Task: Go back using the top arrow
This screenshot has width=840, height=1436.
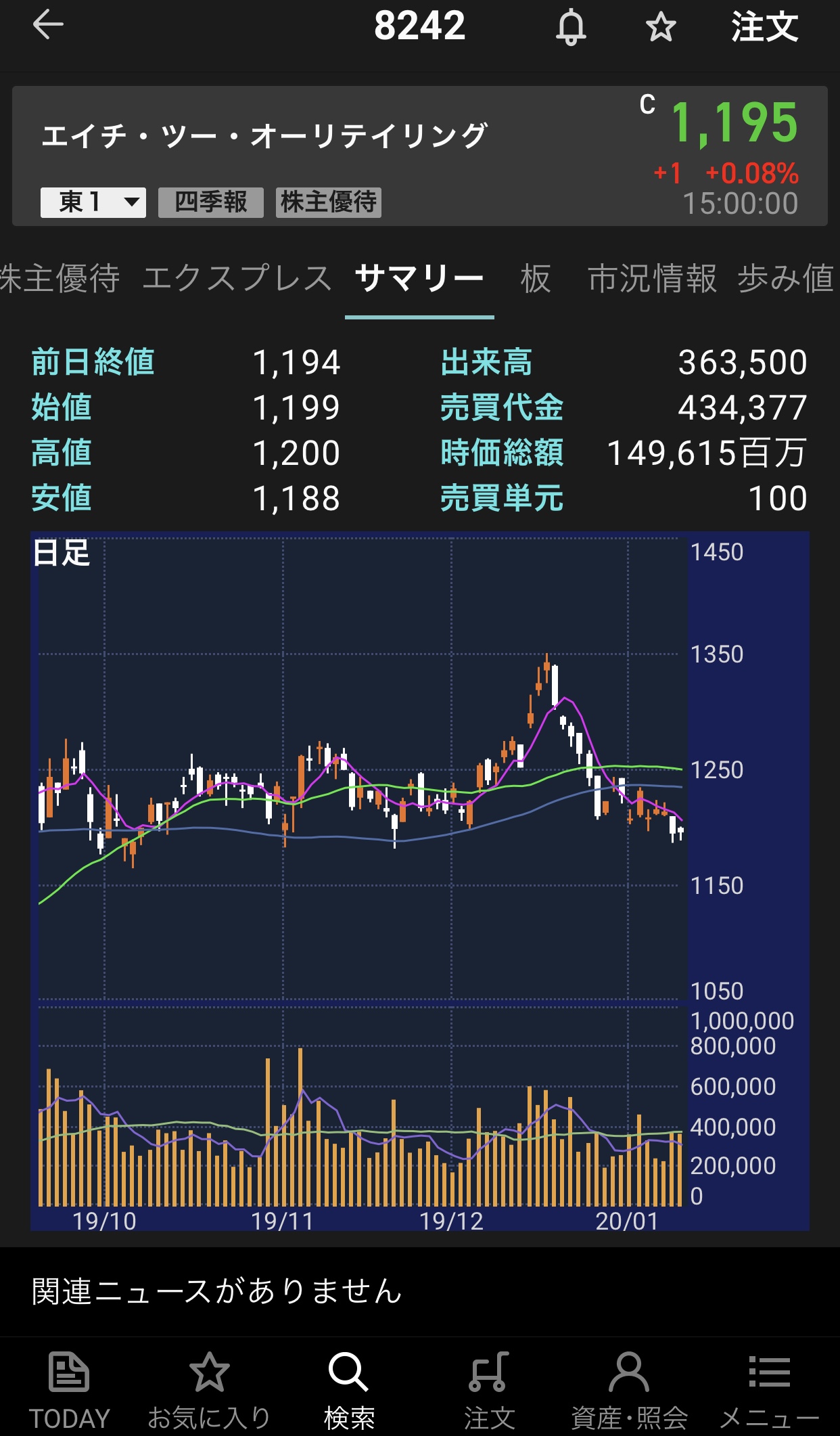Action: click(48, 26)
